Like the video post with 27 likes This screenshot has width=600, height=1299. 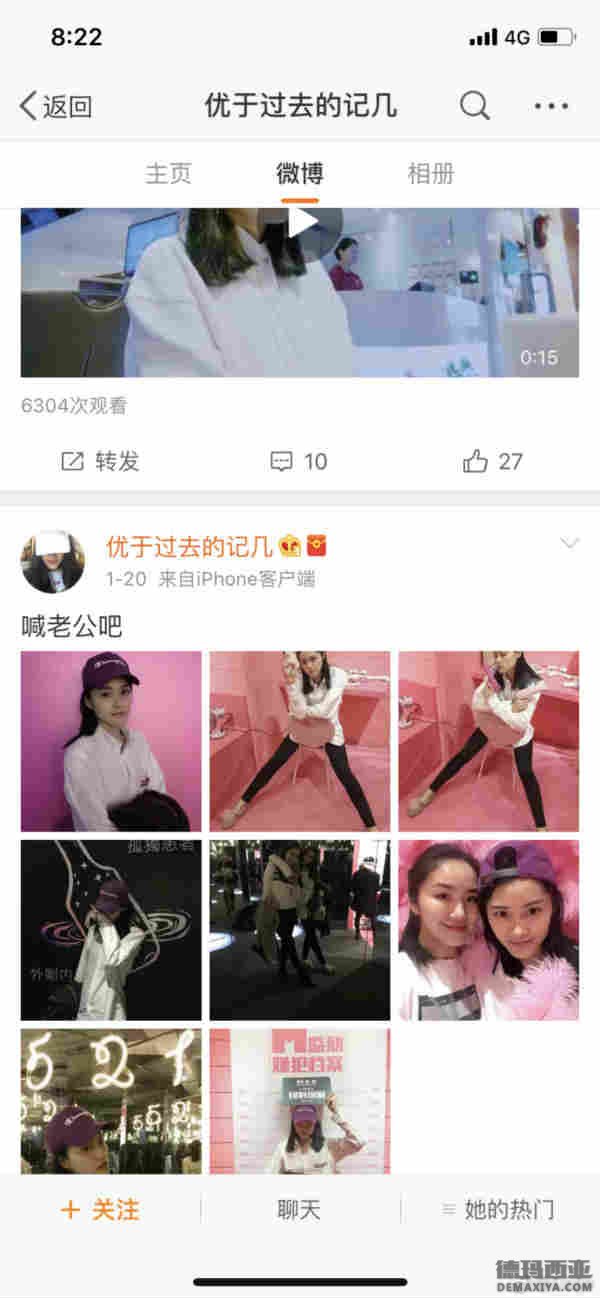pos(493,461)
